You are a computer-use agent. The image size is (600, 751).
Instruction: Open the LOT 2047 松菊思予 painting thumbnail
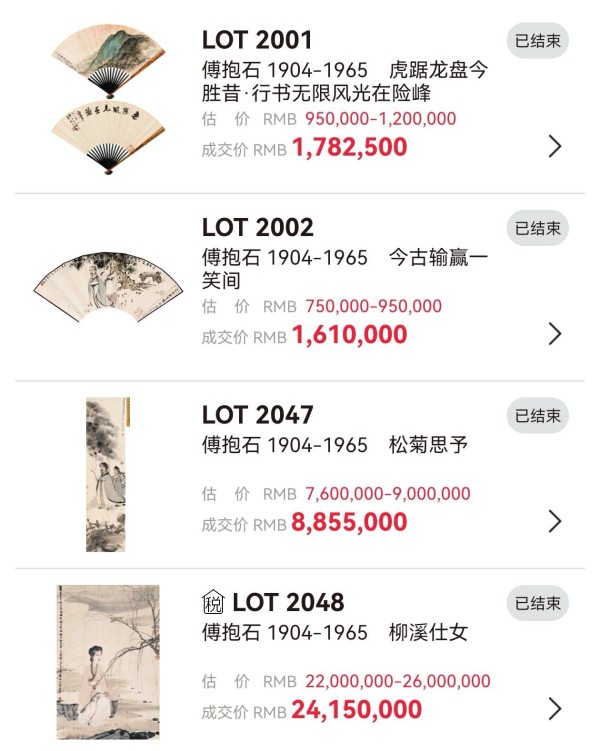coord(105,474)
